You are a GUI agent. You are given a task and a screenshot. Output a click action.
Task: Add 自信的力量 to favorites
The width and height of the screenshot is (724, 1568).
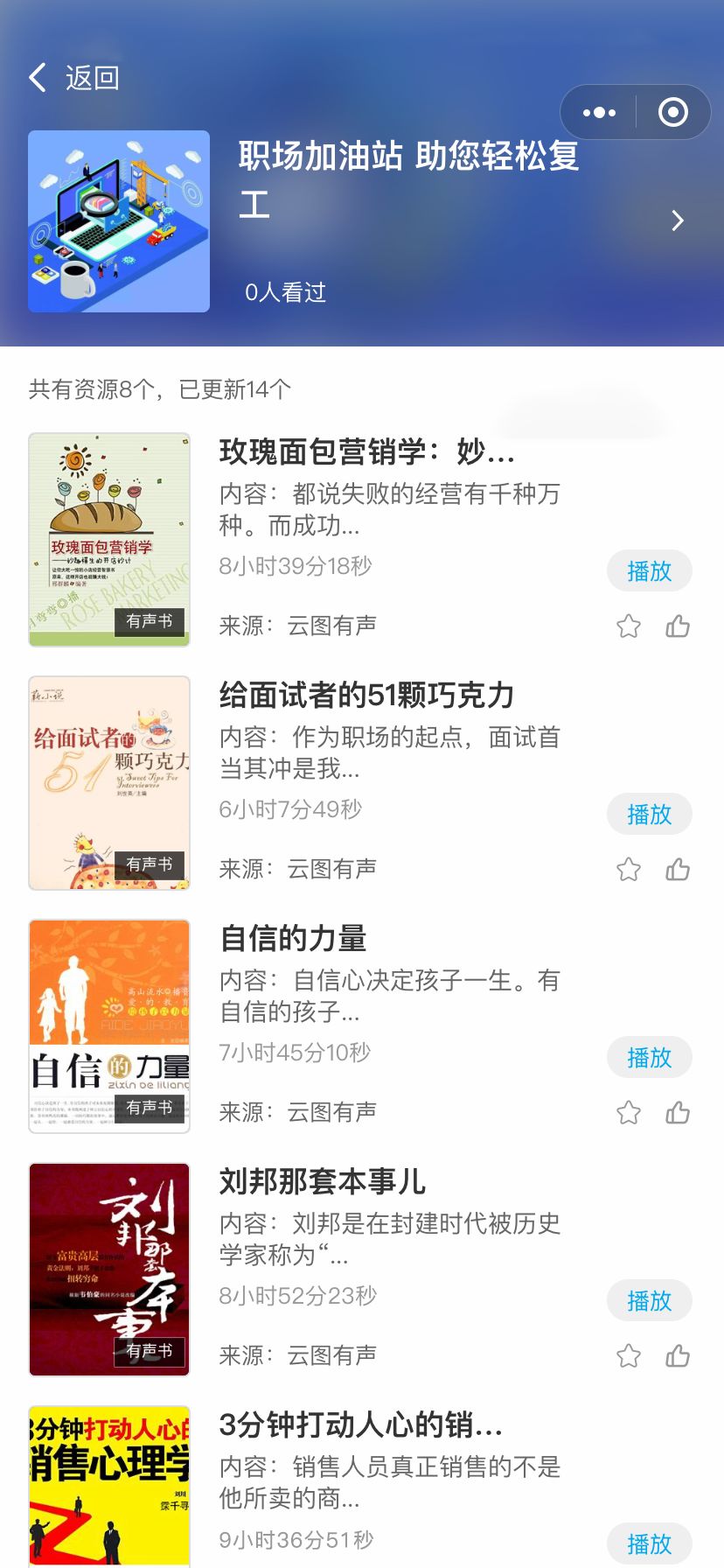(x=629, y=1113)
